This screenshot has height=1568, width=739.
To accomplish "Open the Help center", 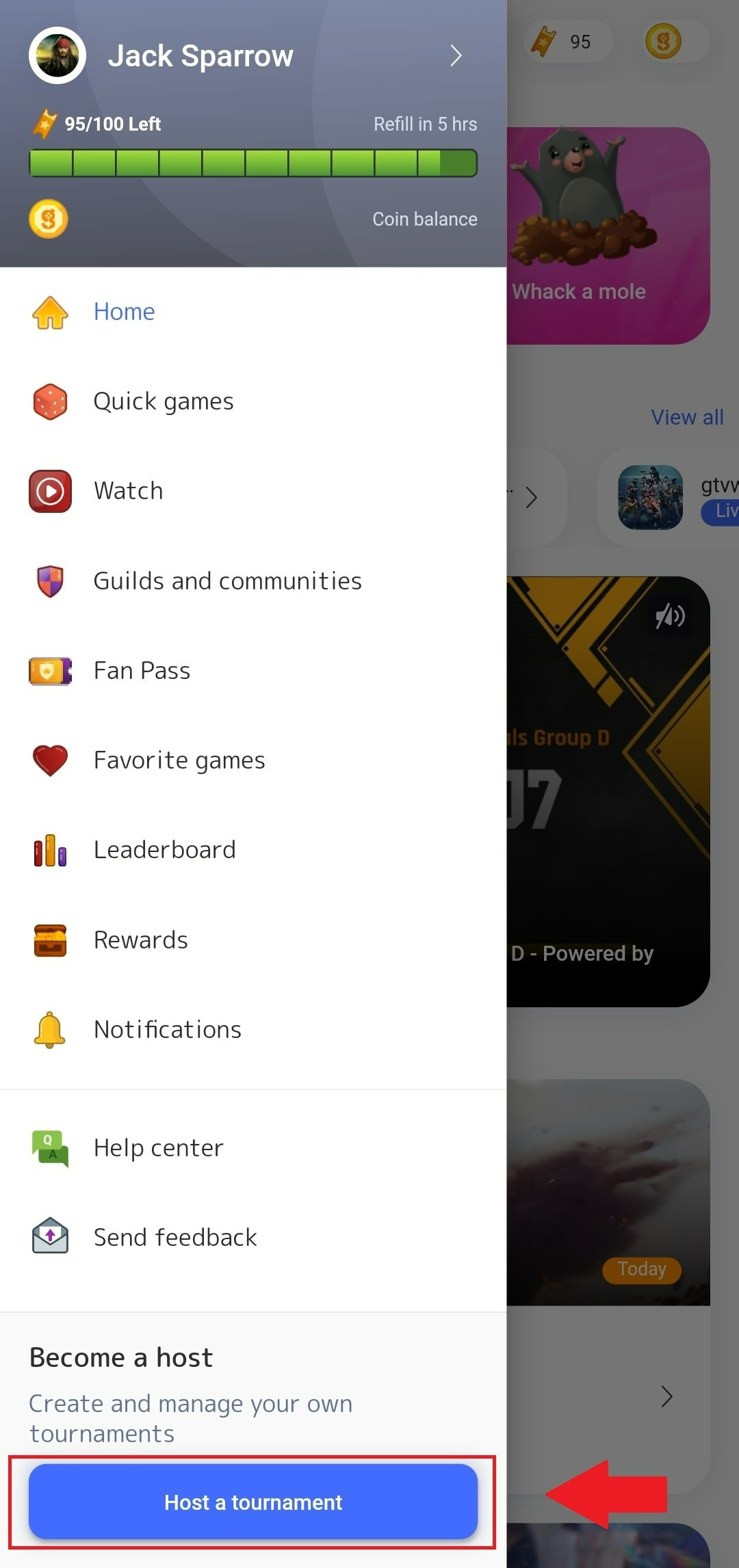I will click(158, 1148).
